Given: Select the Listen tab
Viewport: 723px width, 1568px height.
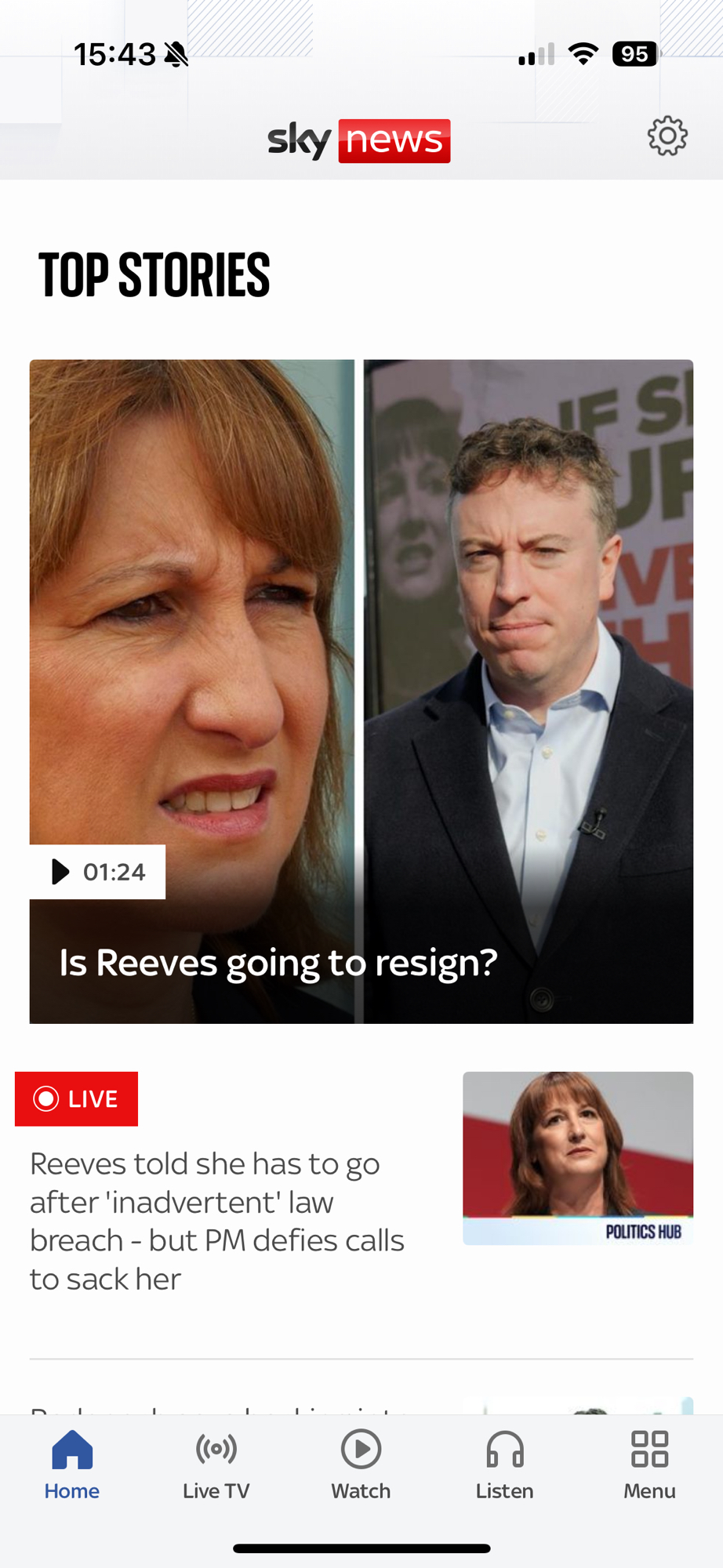Looking at the screenshot, I should 504,1465.
